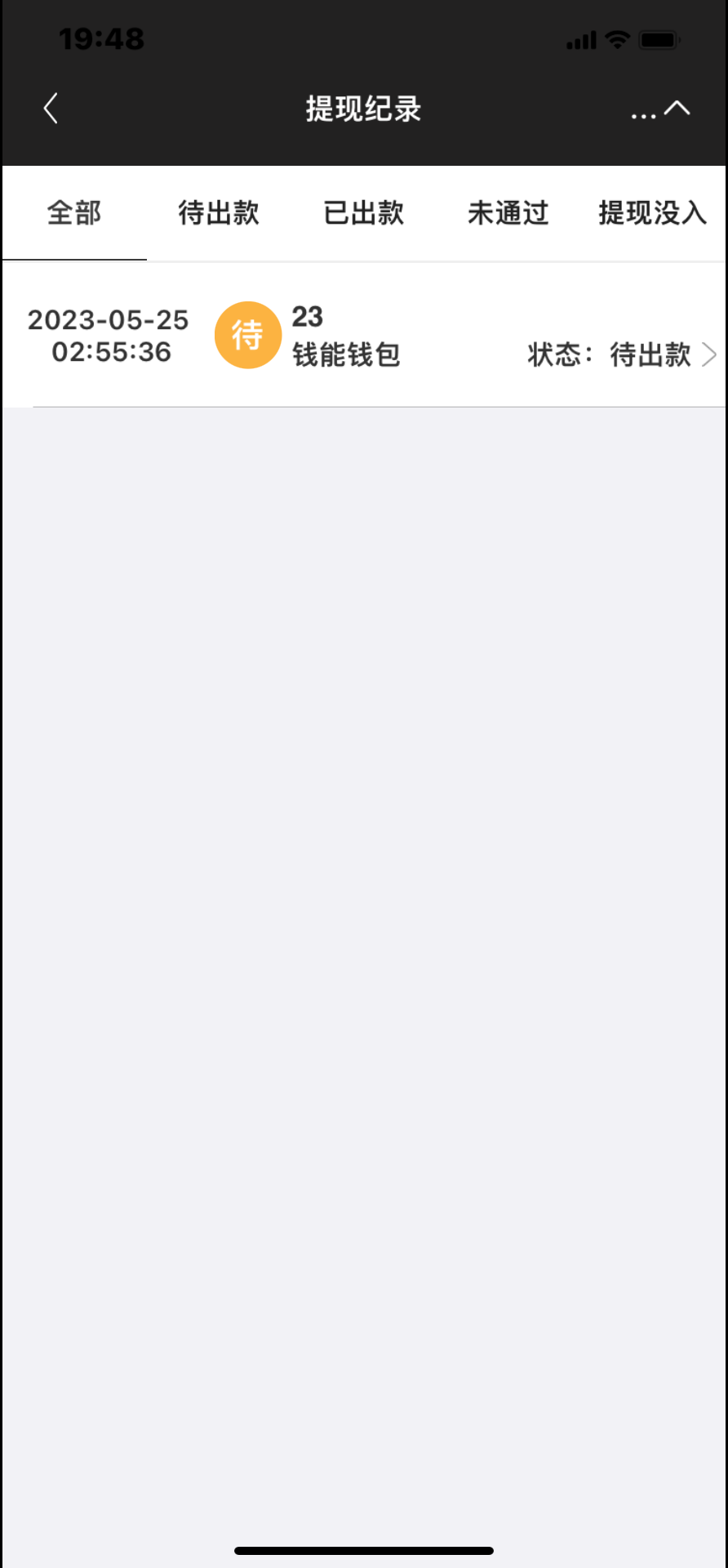Switch to the 待出款 tab
Image resolution: width=728 pixels, height=1568 pixels.
click(219, 213)
